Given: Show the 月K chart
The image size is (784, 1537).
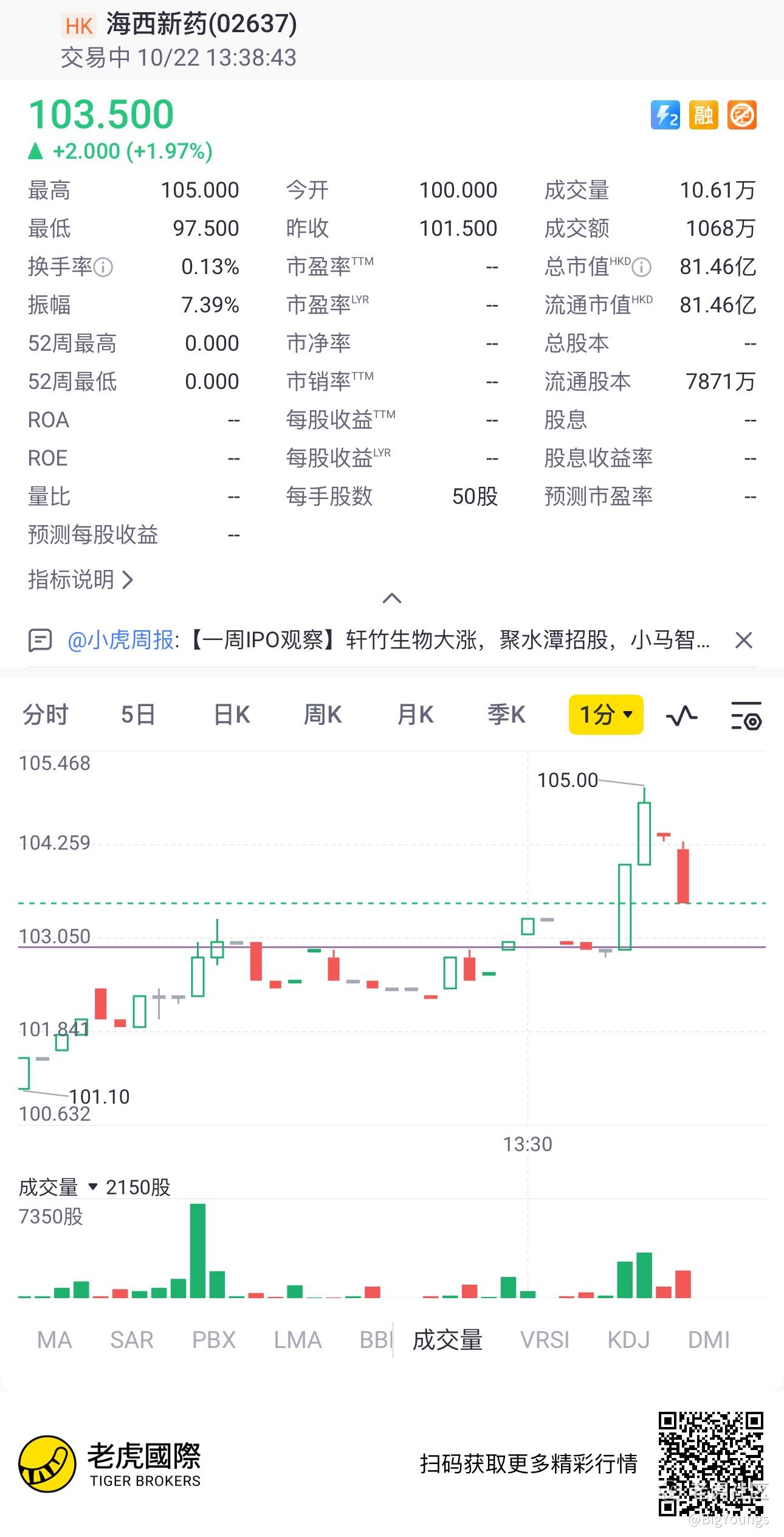Looking at the screenshot, I should [x=415, y=715].
